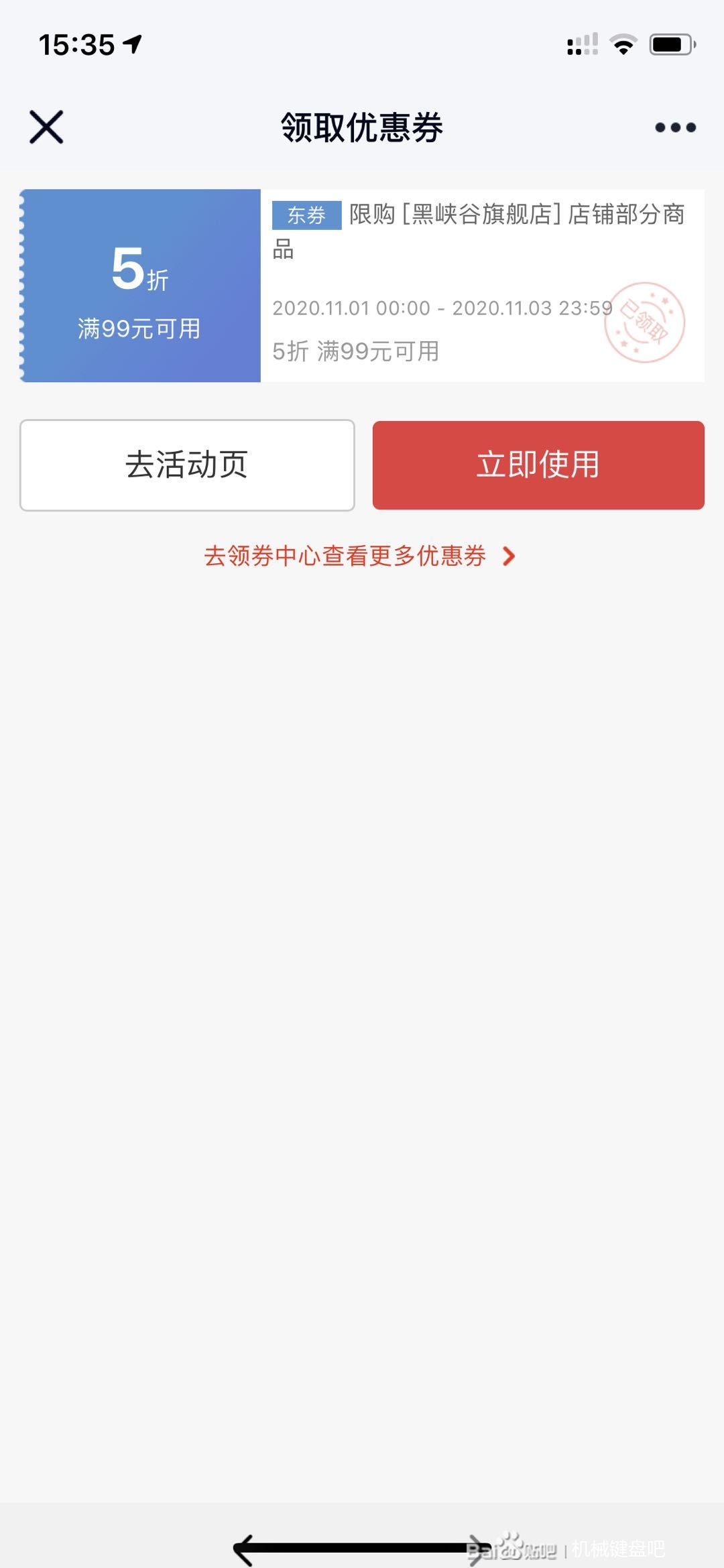Open 去领券中心查看更多优惠券 link

(x=360, y=556)
